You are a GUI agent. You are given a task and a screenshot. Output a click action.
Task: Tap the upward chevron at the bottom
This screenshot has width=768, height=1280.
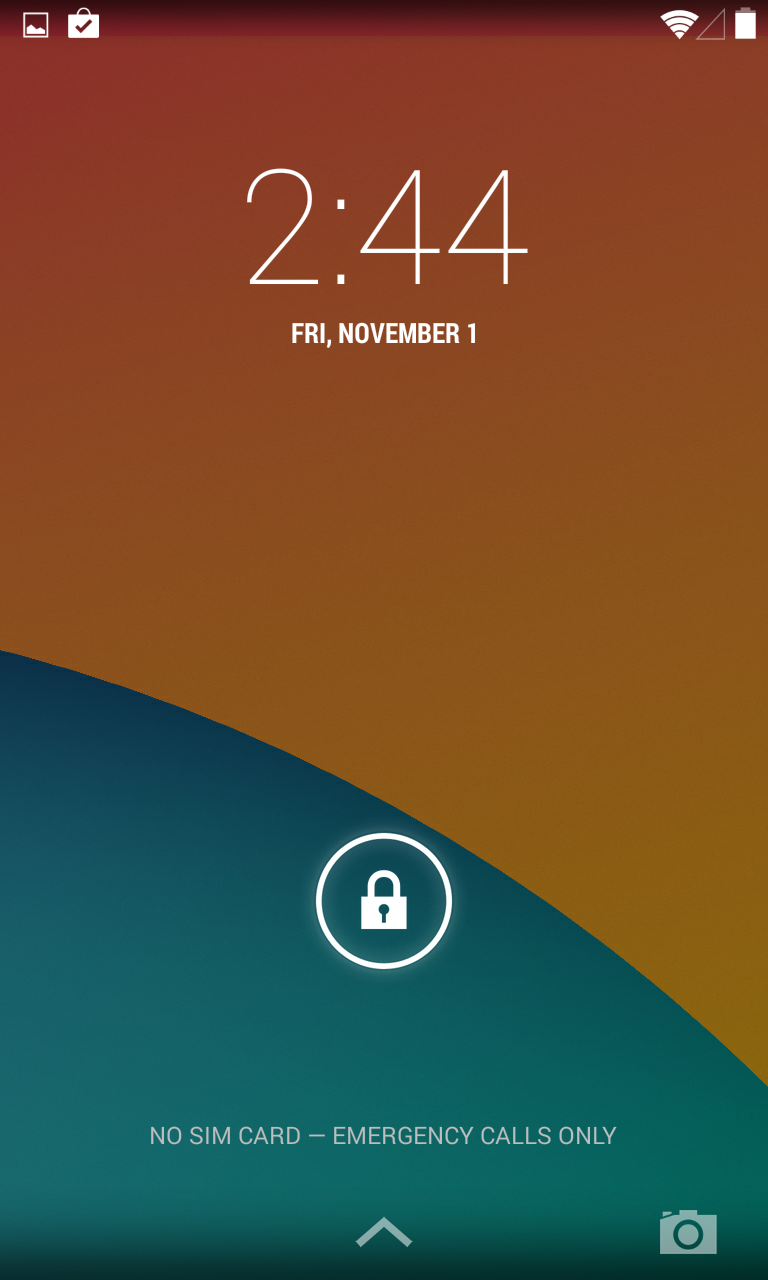[x=384, y=1233]
